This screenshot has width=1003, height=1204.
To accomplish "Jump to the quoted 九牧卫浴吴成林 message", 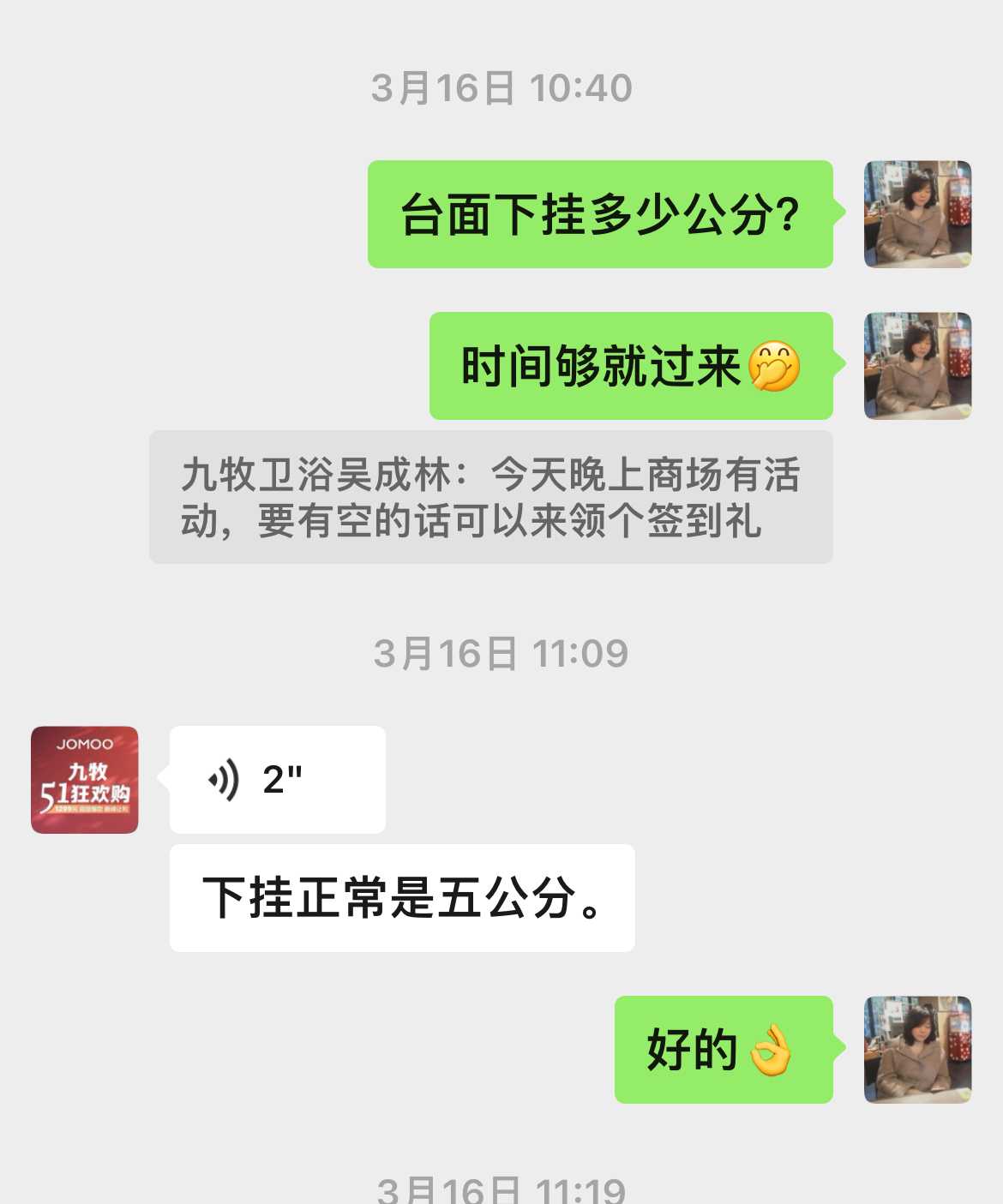I will click(x=490, y=497).
